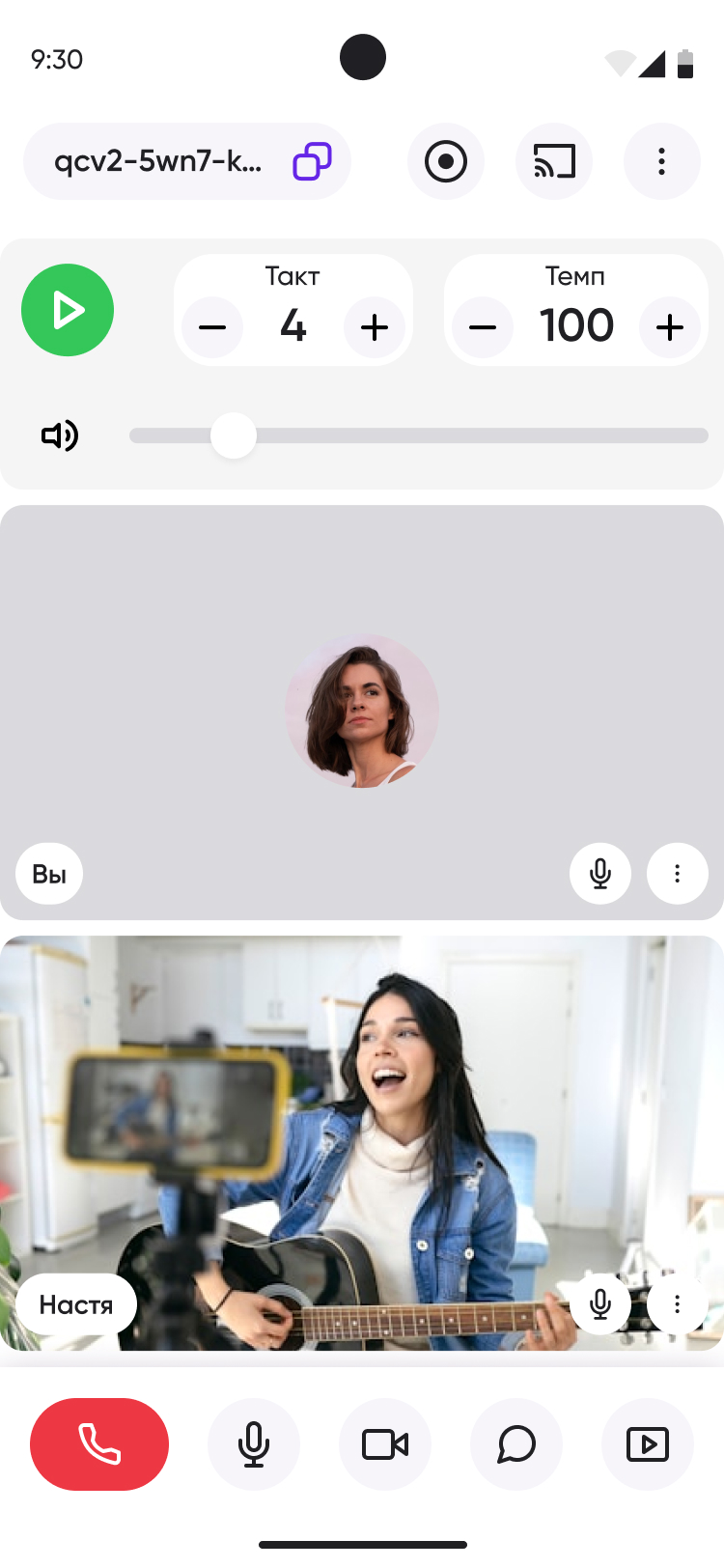Open the media player button in the bottom bar
The height and width of the screenshot is (1568, 724).
[648, 1444]
